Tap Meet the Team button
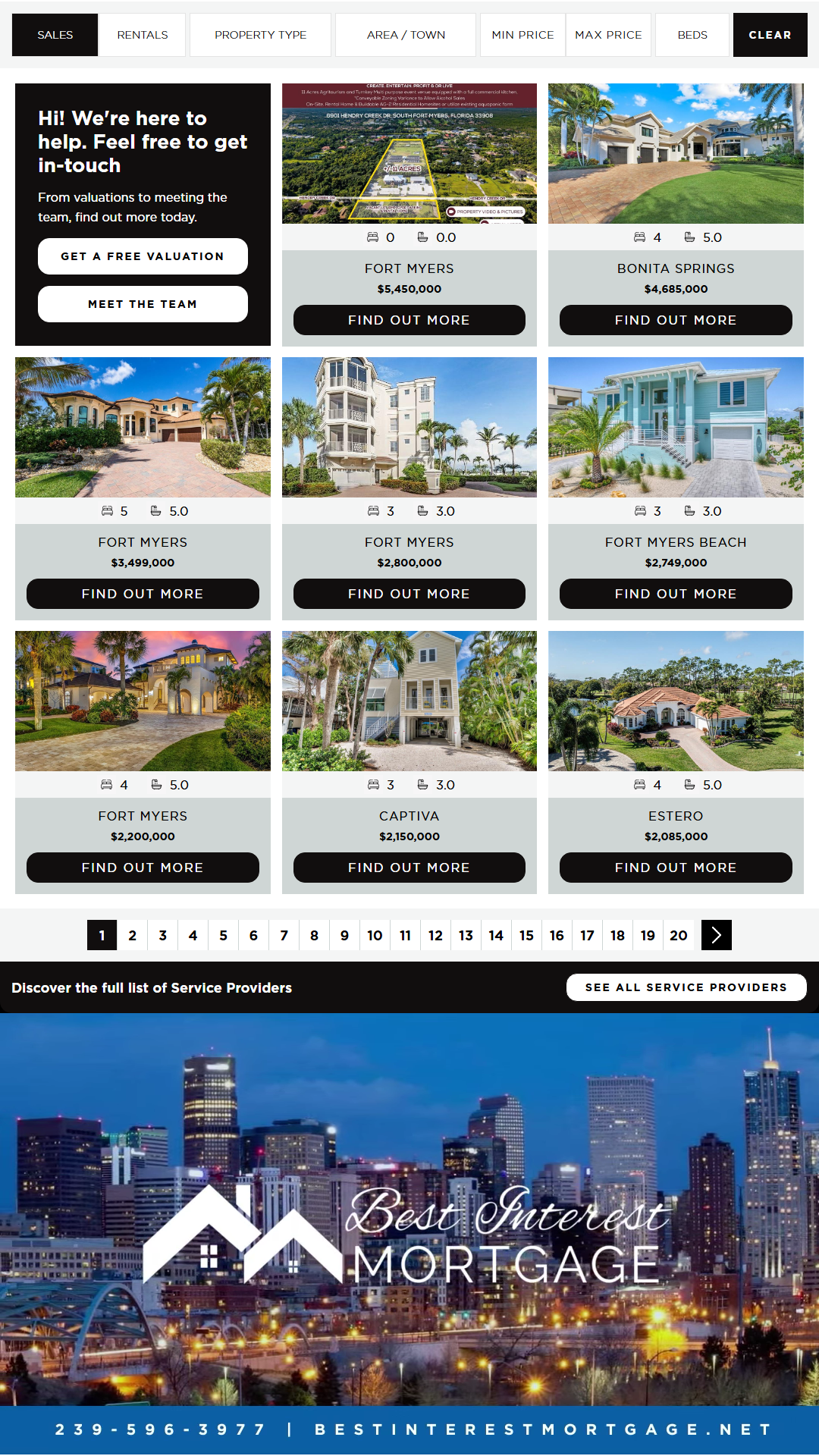This screenshot has height=1456, width=819. 143,304
